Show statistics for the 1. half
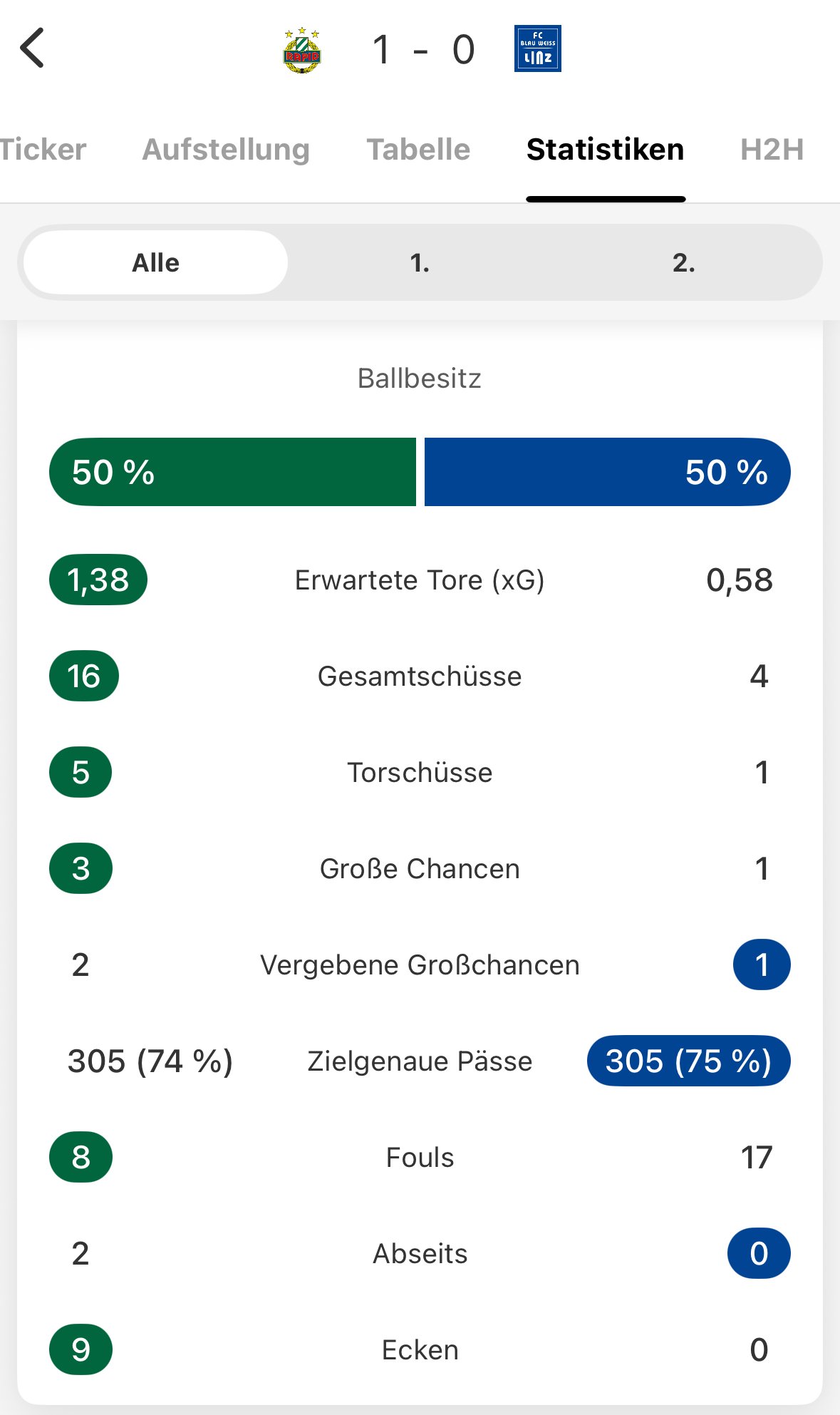Screen dimensions: 840x1415 pos(420,262)
